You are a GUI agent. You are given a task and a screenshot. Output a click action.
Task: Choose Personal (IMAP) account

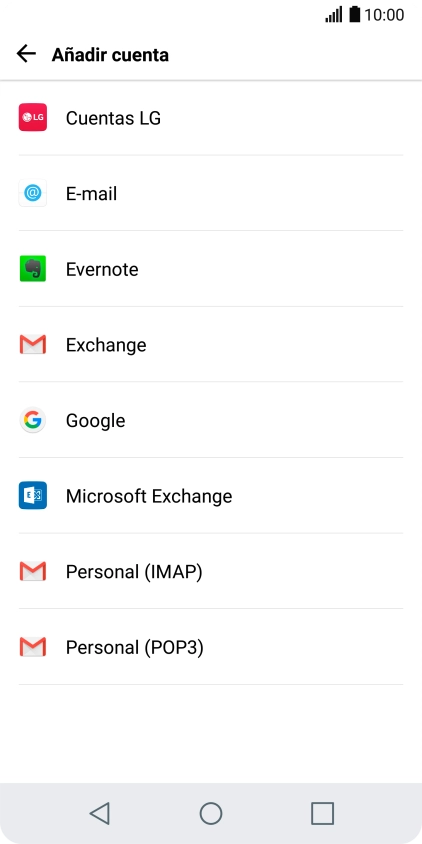coord(211,571)
